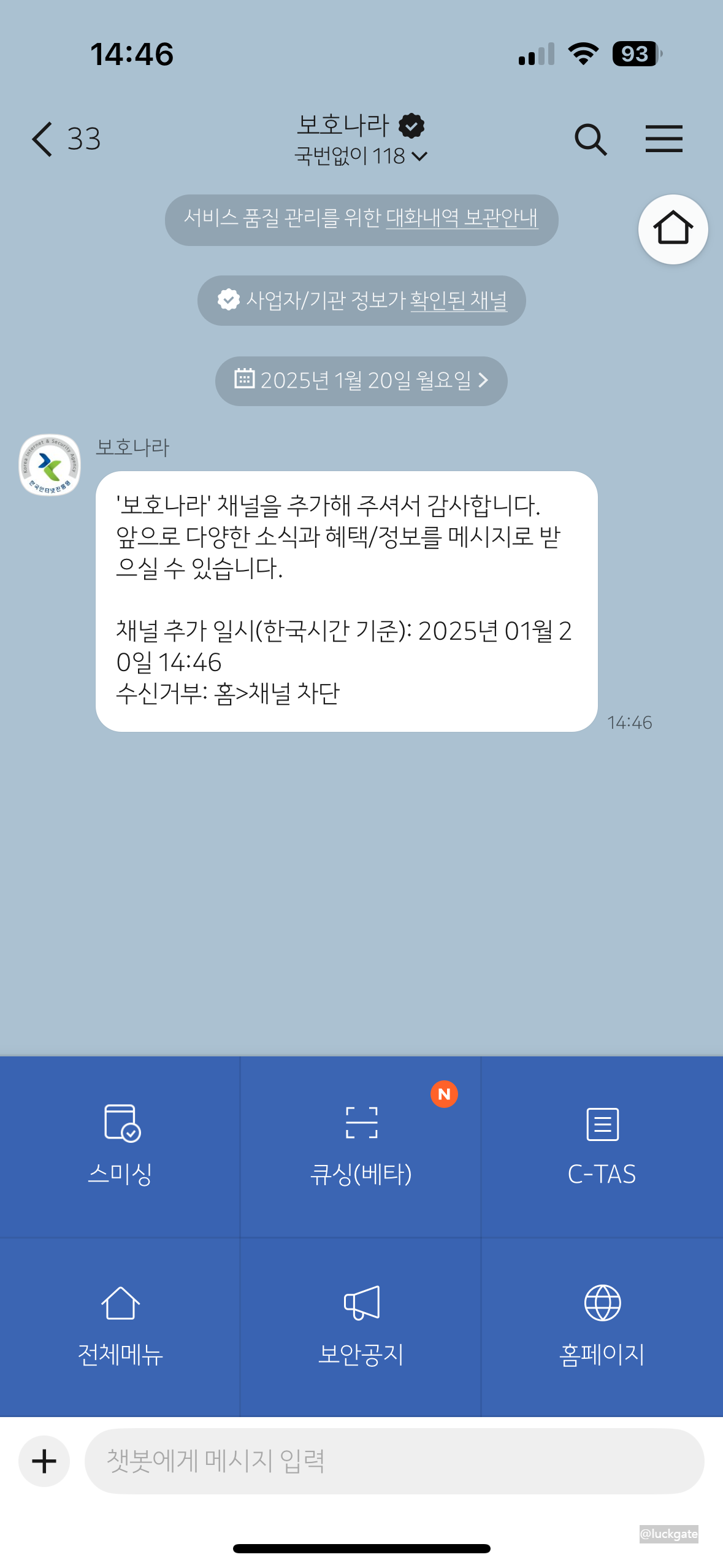The image size is (723, 1568).
Task: Select the 스미싱 menu
Action: (x=120, y=1146)
